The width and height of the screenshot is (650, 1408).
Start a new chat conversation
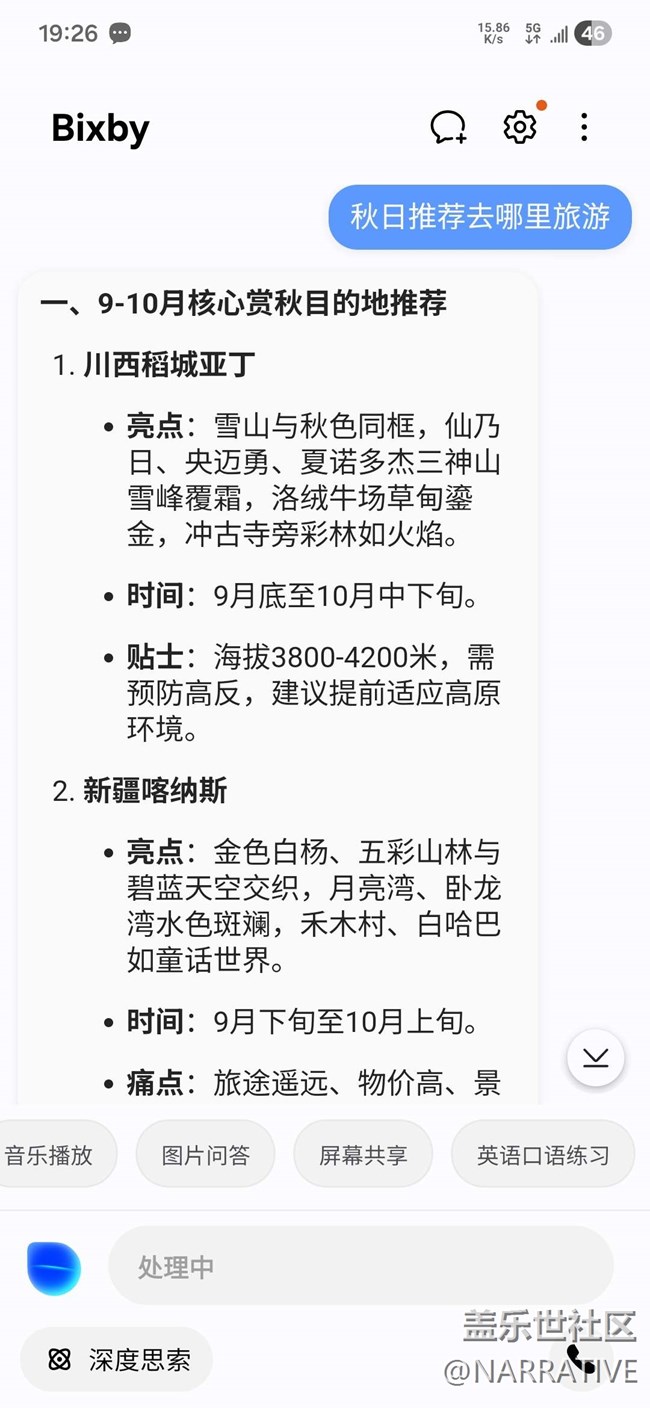tap(448, 127)
